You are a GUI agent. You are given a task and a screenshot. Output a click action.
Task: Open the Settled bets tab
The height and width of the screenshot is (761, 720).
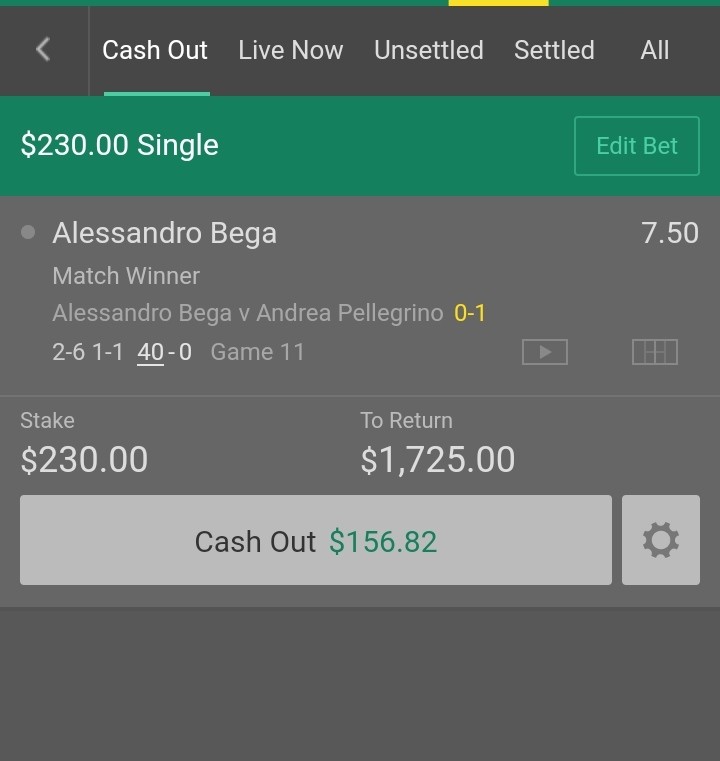[554, 50]
